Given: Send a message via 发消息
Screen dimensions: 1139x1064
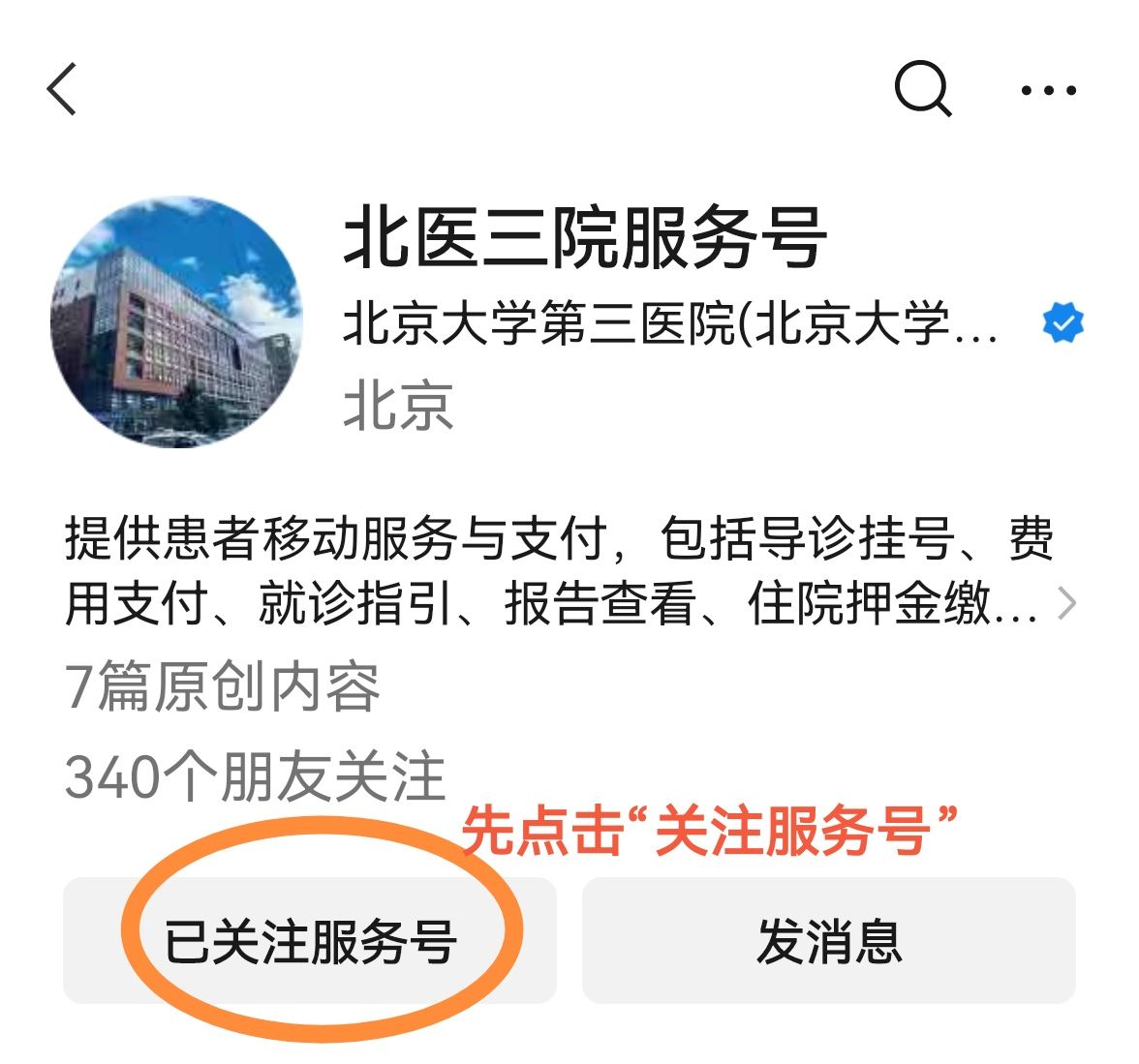Looking at the screenshot, I should 828,941.
